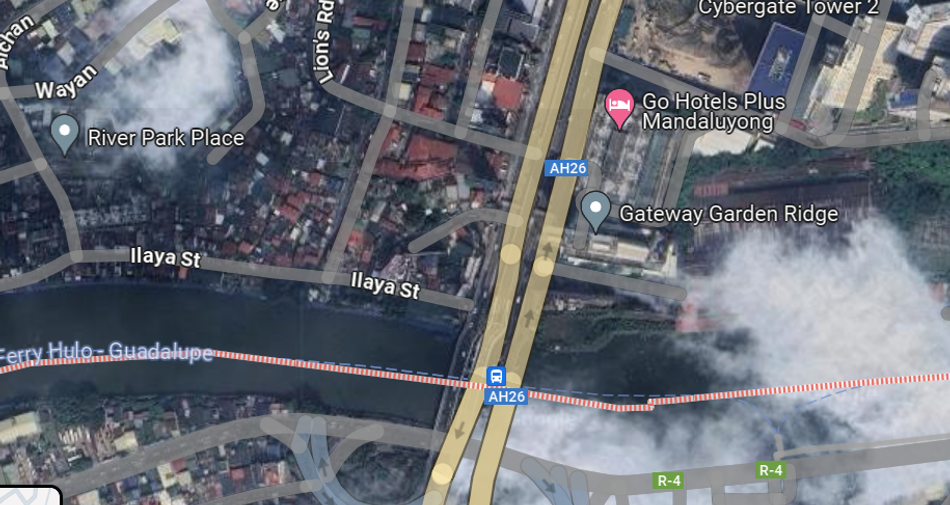950x505 pixels.
Task: Select the River Park Place marker
Action: (65, 133)
